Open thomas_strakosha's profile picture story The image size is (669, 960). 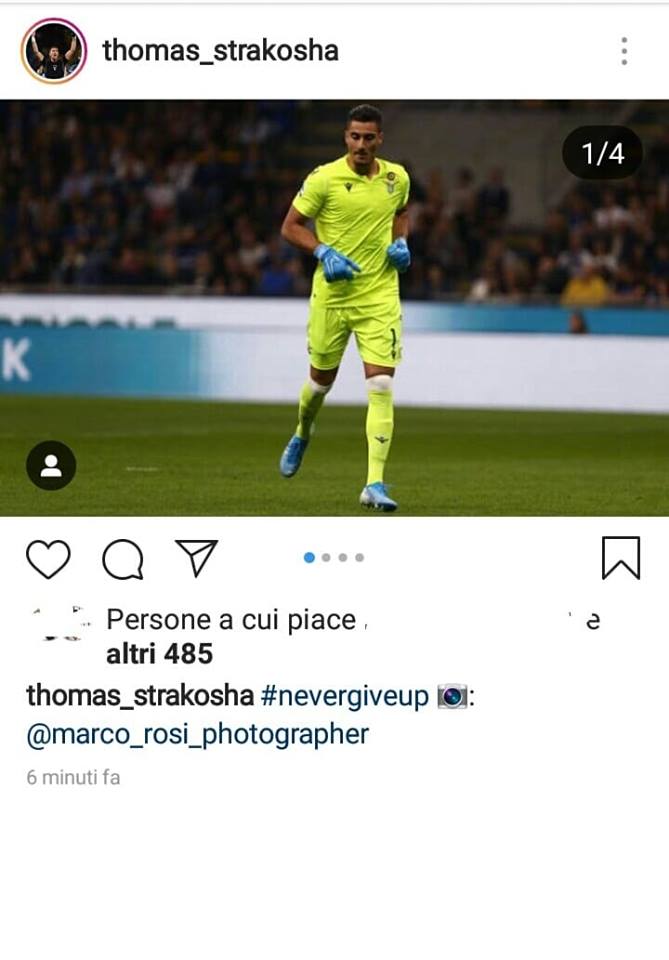[53, 51]
